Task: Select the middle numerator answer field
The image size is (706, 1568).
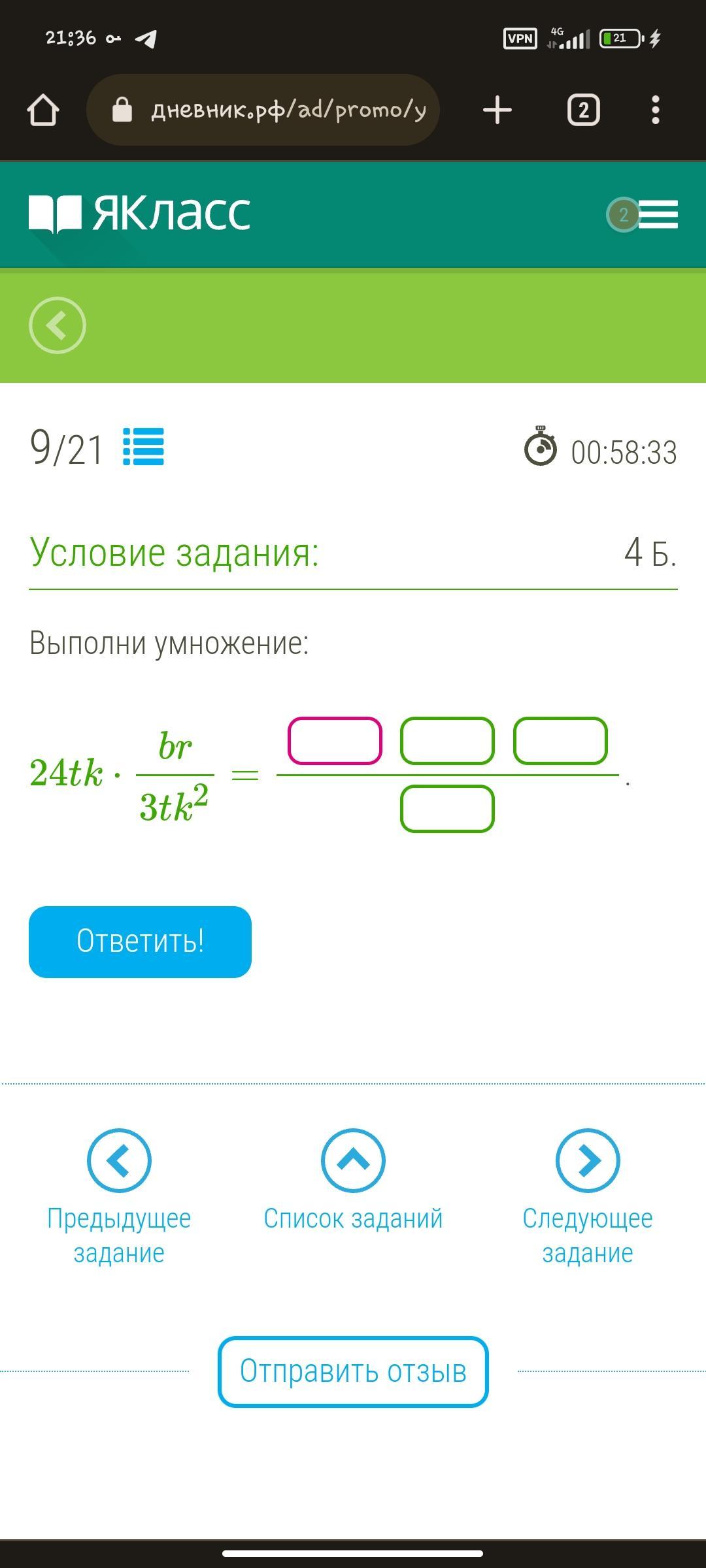Action: tap(447, 741)
